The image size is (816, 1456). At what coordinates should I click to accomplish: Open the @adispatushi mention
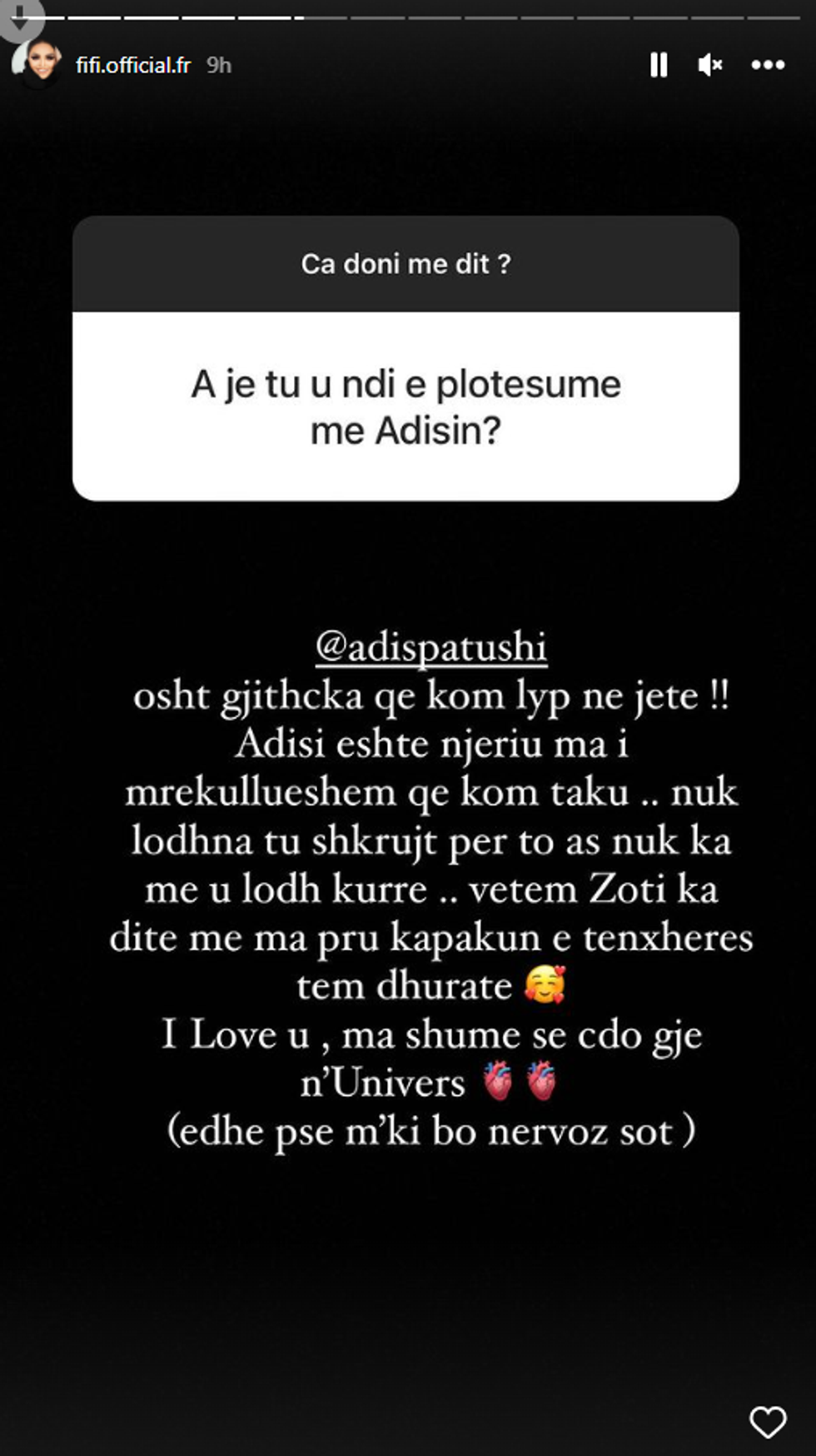(x=431, y=647)
